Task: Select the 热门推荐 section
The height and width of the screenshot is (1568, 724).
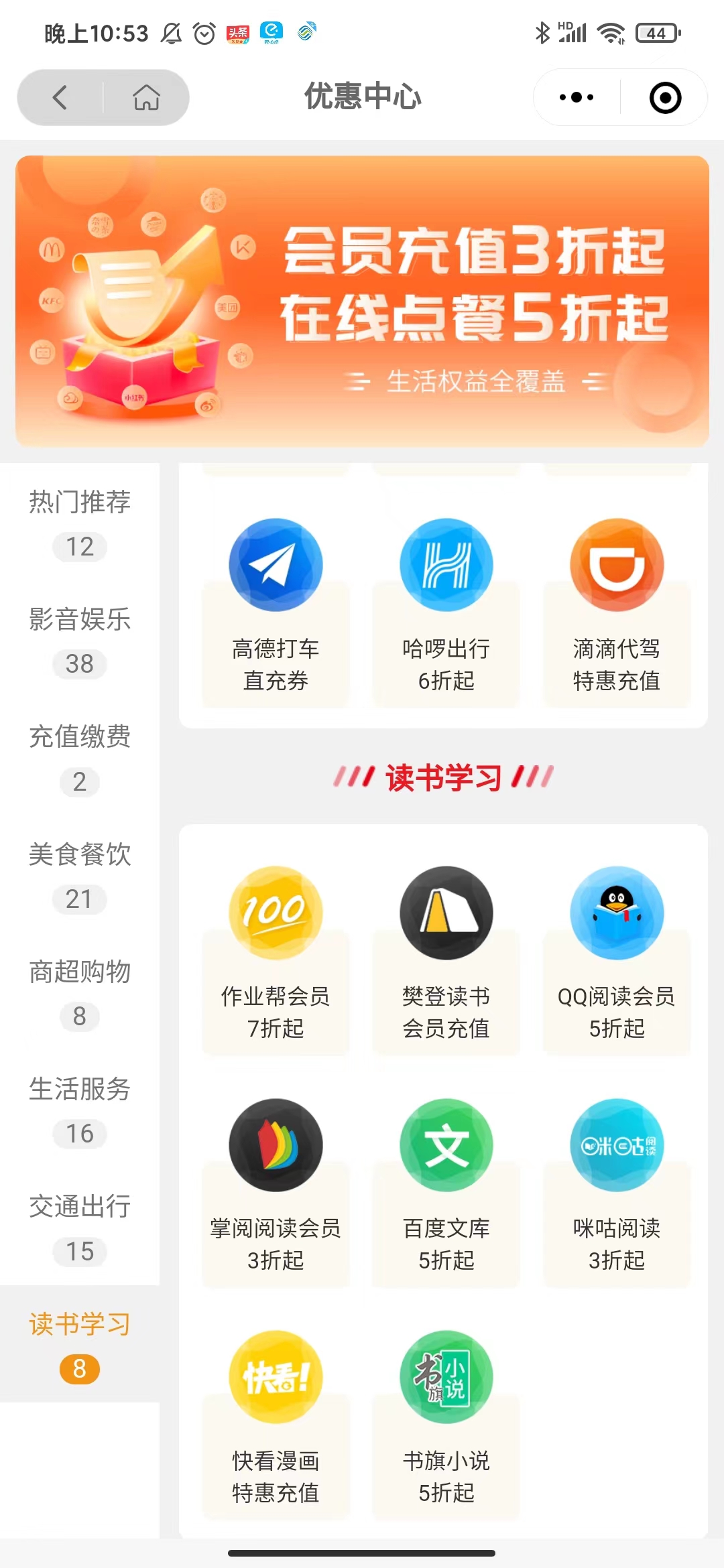Action: [x=80, y=523]
